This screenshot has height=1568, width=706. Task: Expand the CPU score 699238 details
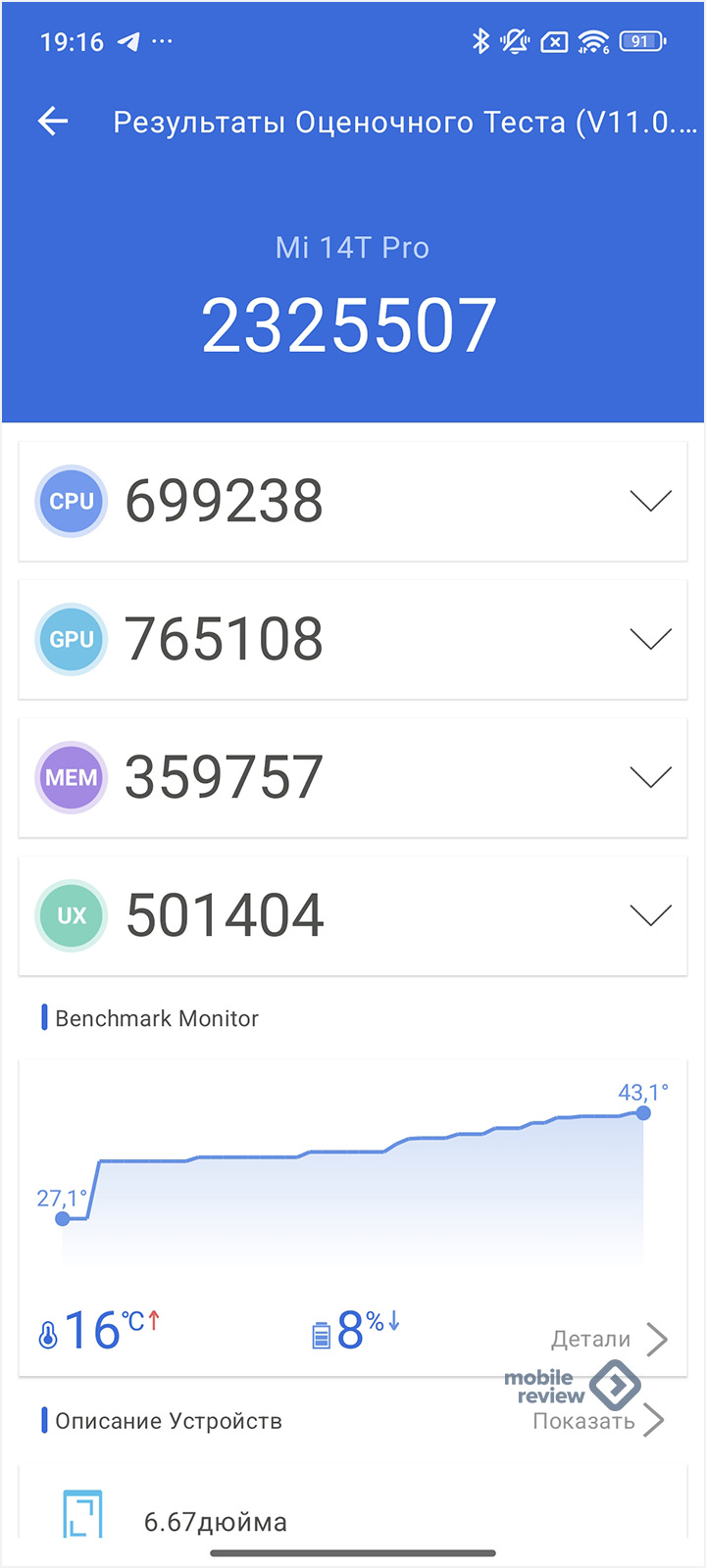click(650, 501)
